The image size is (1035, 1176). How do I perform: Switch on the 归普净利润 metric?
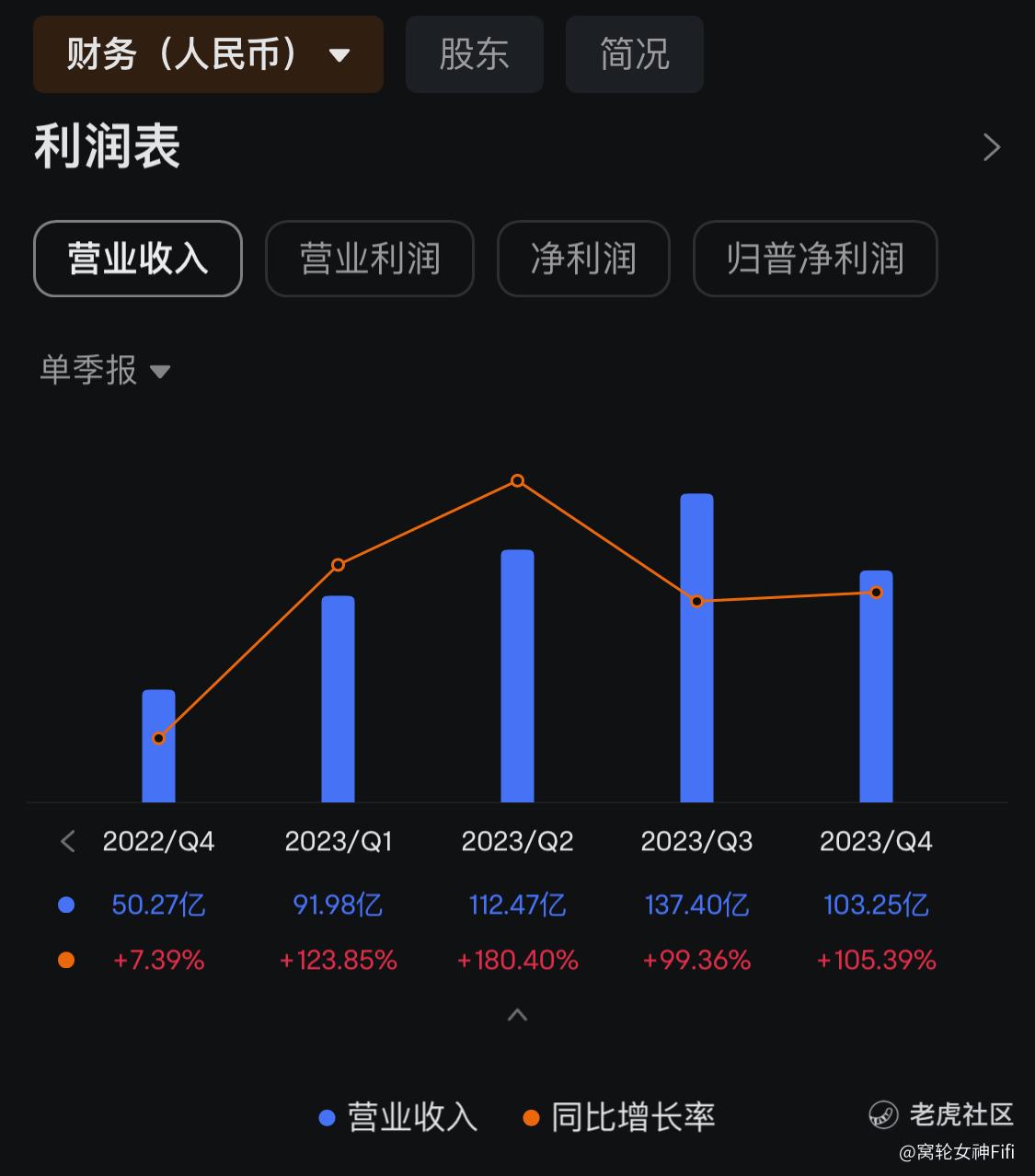pyautogui.click(x=814, y=259)
